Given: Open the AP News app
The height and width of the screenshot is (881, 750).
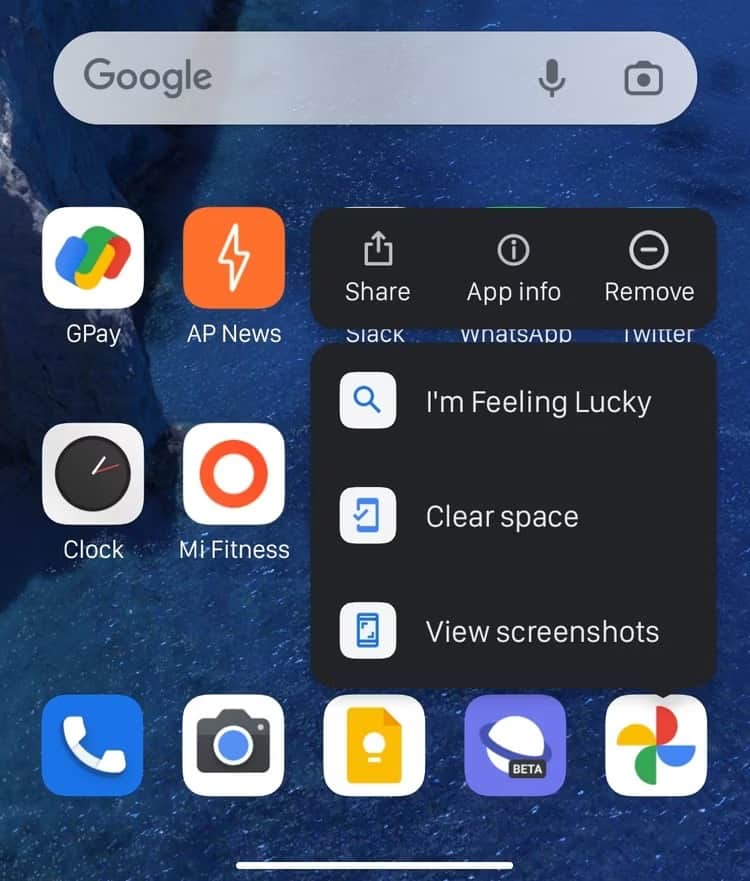Looking at the screenshot, I should tap(234, 258).
